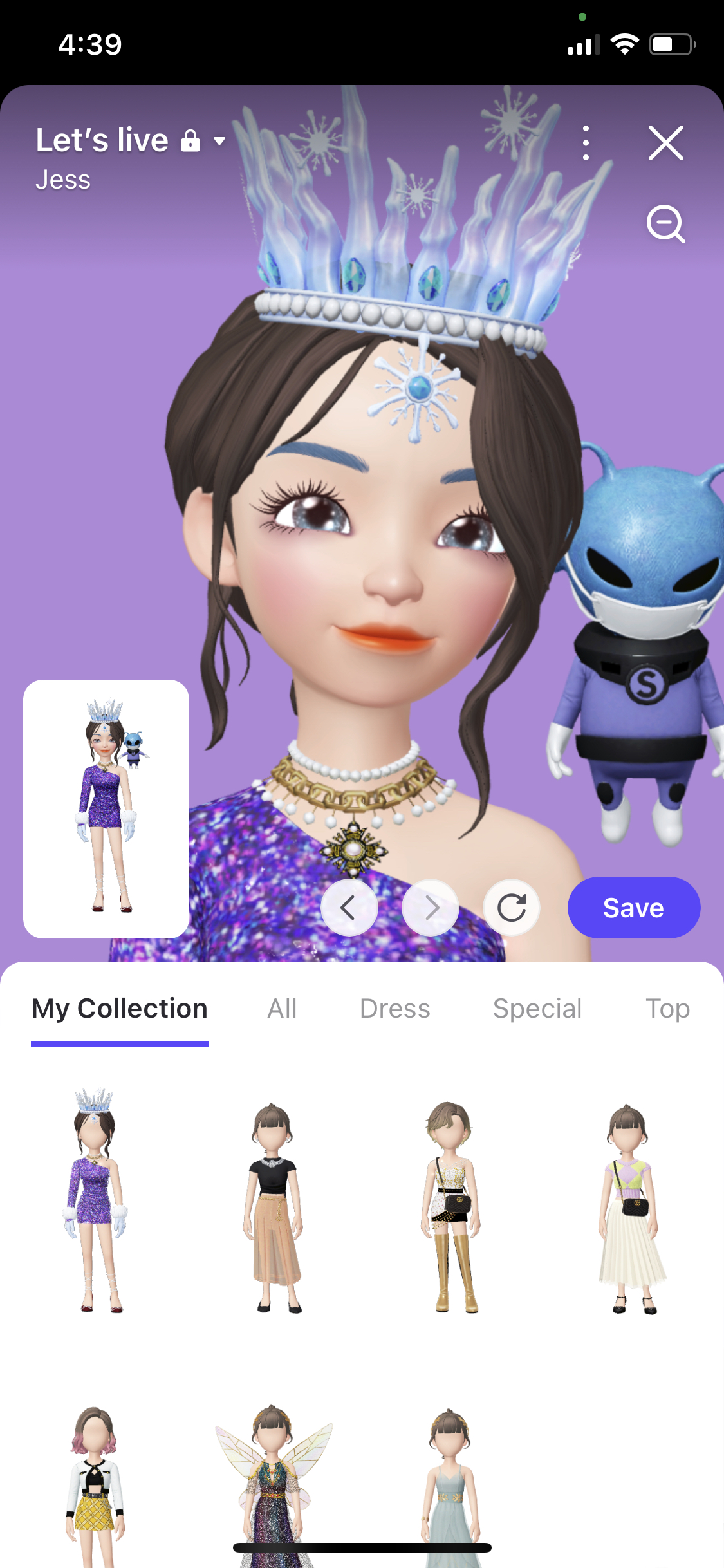Pick the fairy wings outfit
This screenshot has height=1568, width=724.
tap(273, 1480)
